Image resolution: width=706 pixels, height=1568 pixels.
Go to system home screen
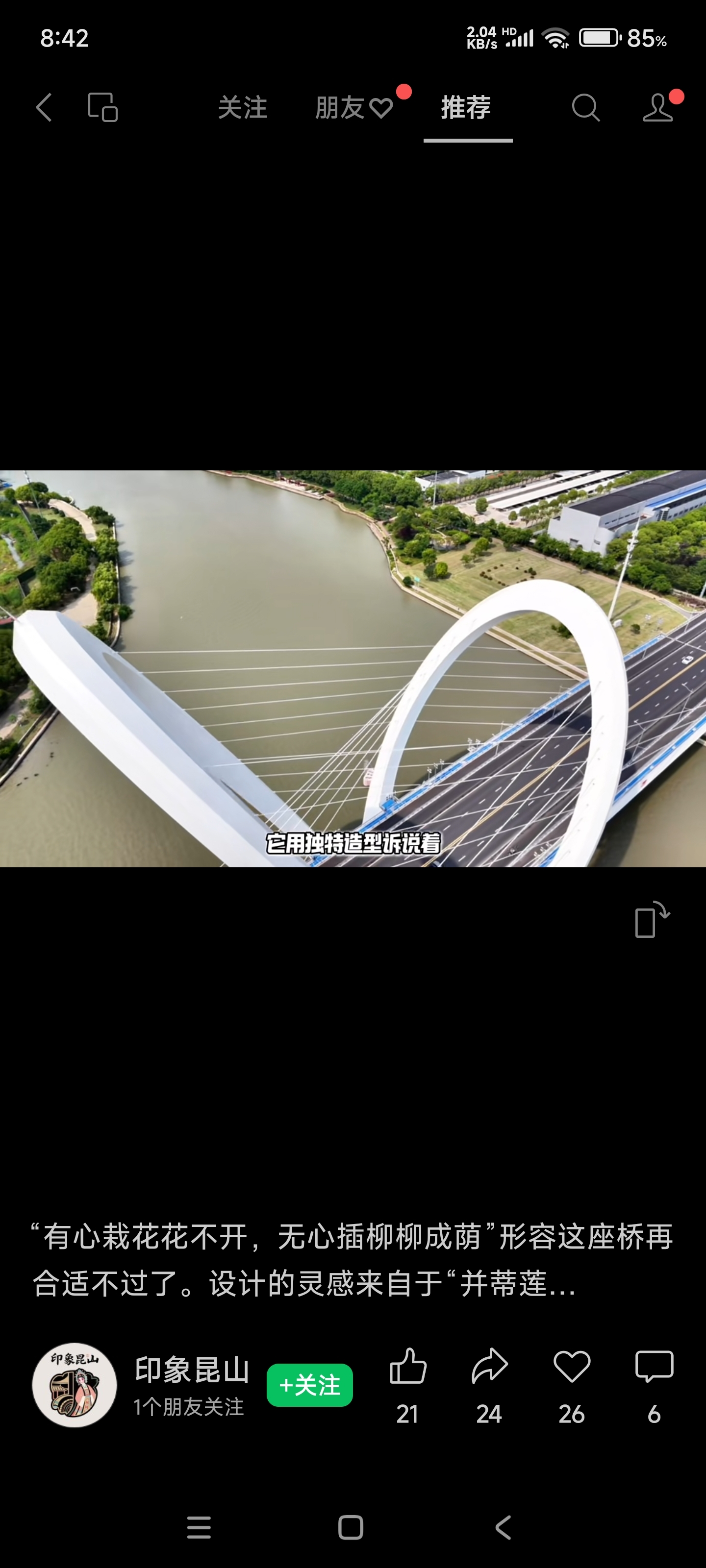pyautogui.click(x=351, y=1527)
